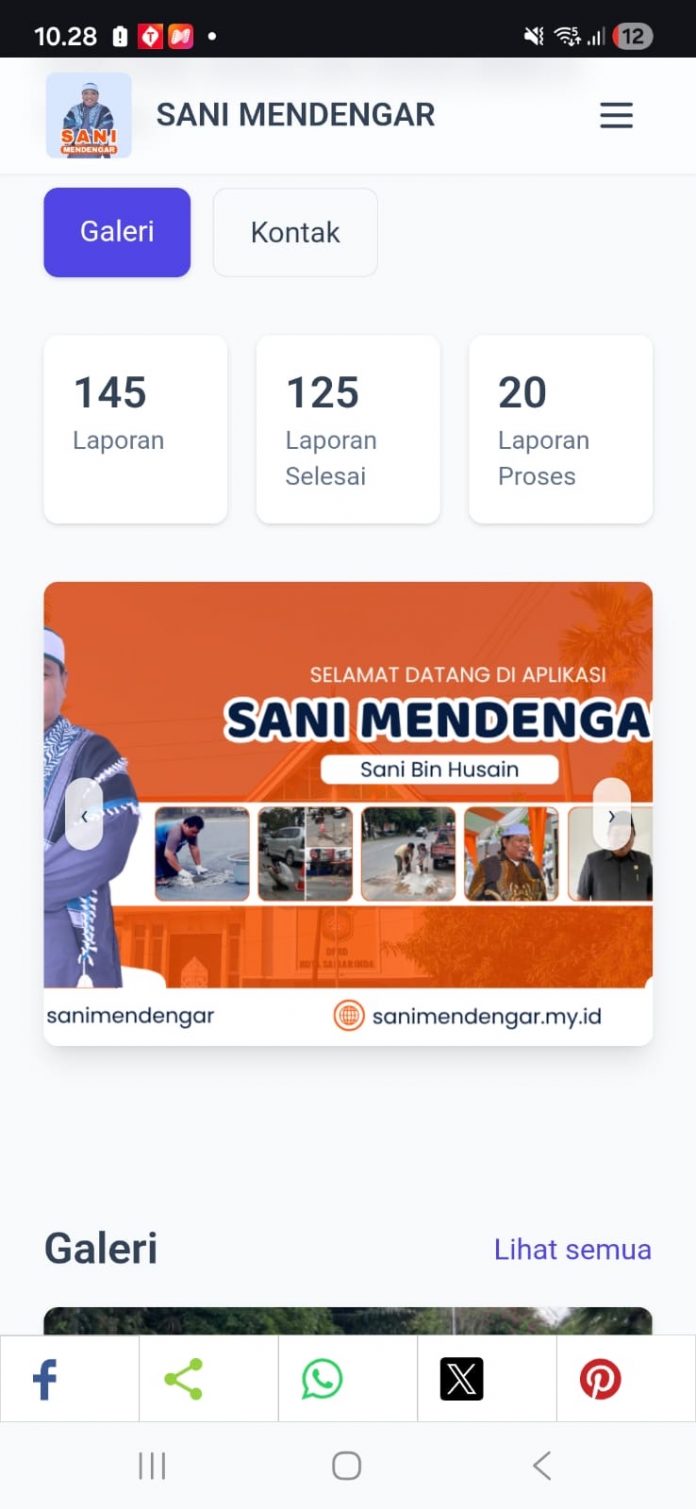
Task: Show the next banner slide
Action: click(611, 815)
